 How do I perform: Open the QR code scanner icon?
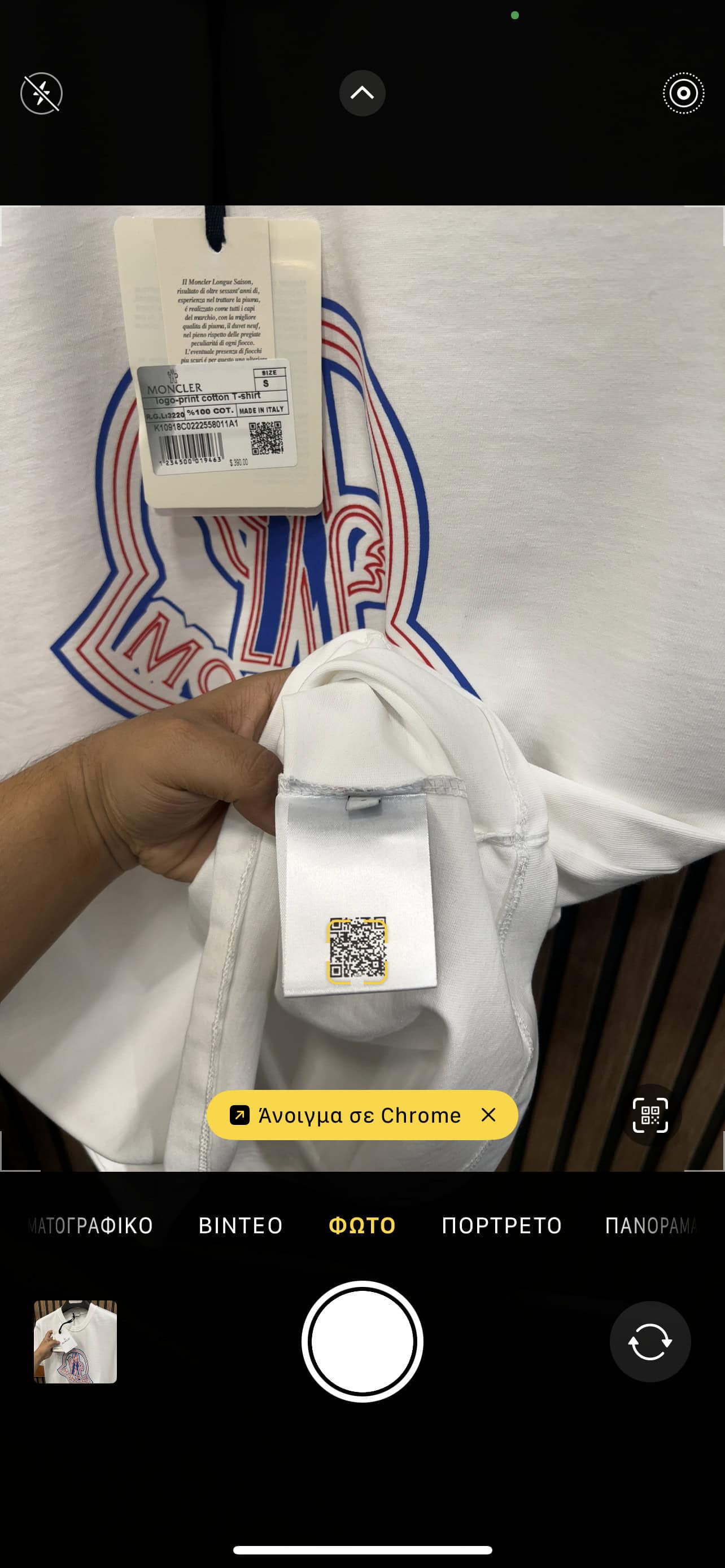click(650, 1115)
